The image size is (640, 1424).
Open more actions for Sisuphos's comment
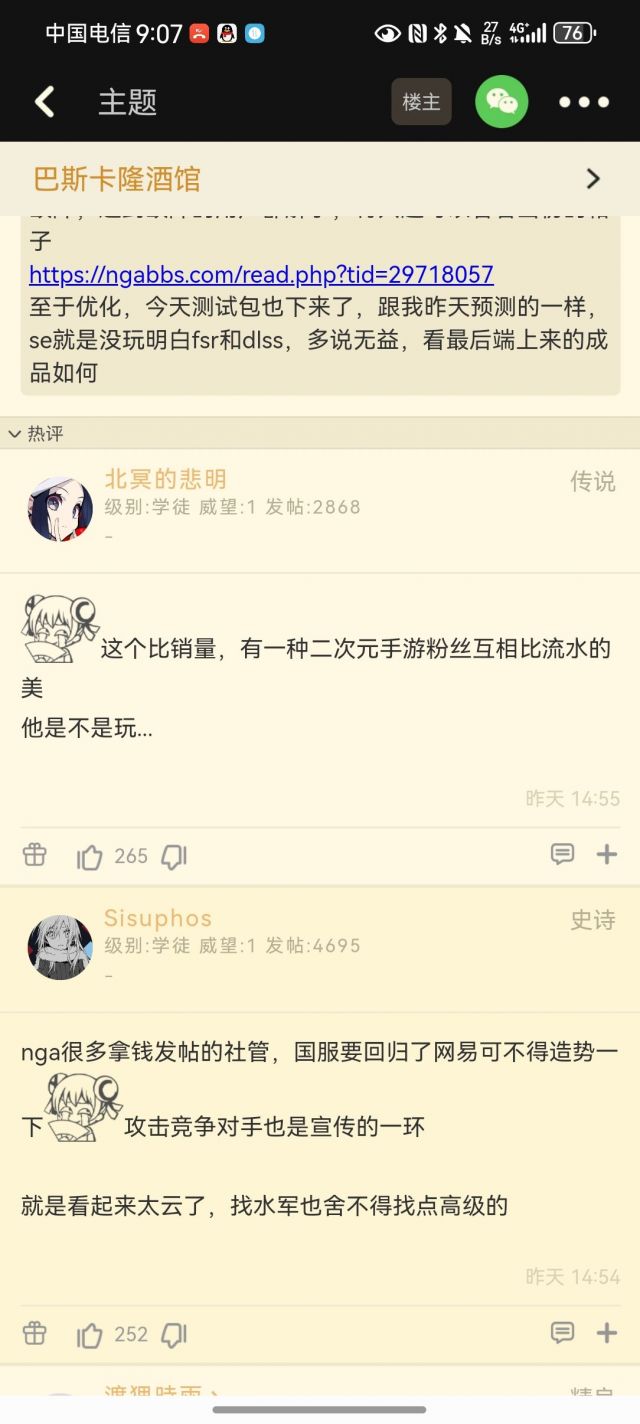(607, 1332)
